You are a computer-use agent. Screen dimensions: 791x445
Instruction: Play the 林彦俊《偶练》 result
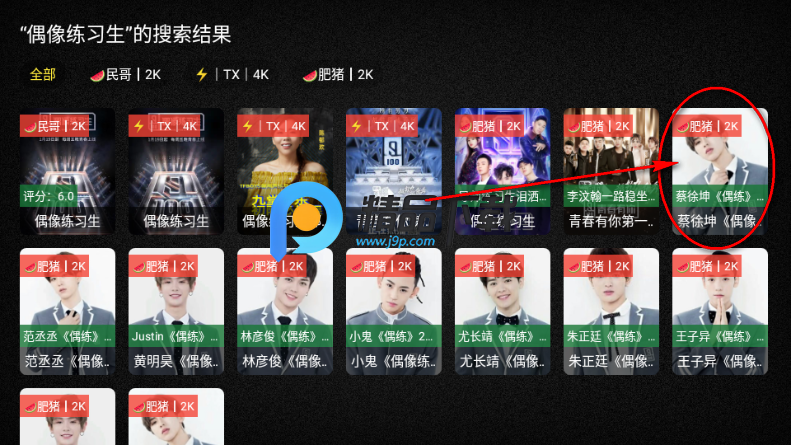coord(285,310)
